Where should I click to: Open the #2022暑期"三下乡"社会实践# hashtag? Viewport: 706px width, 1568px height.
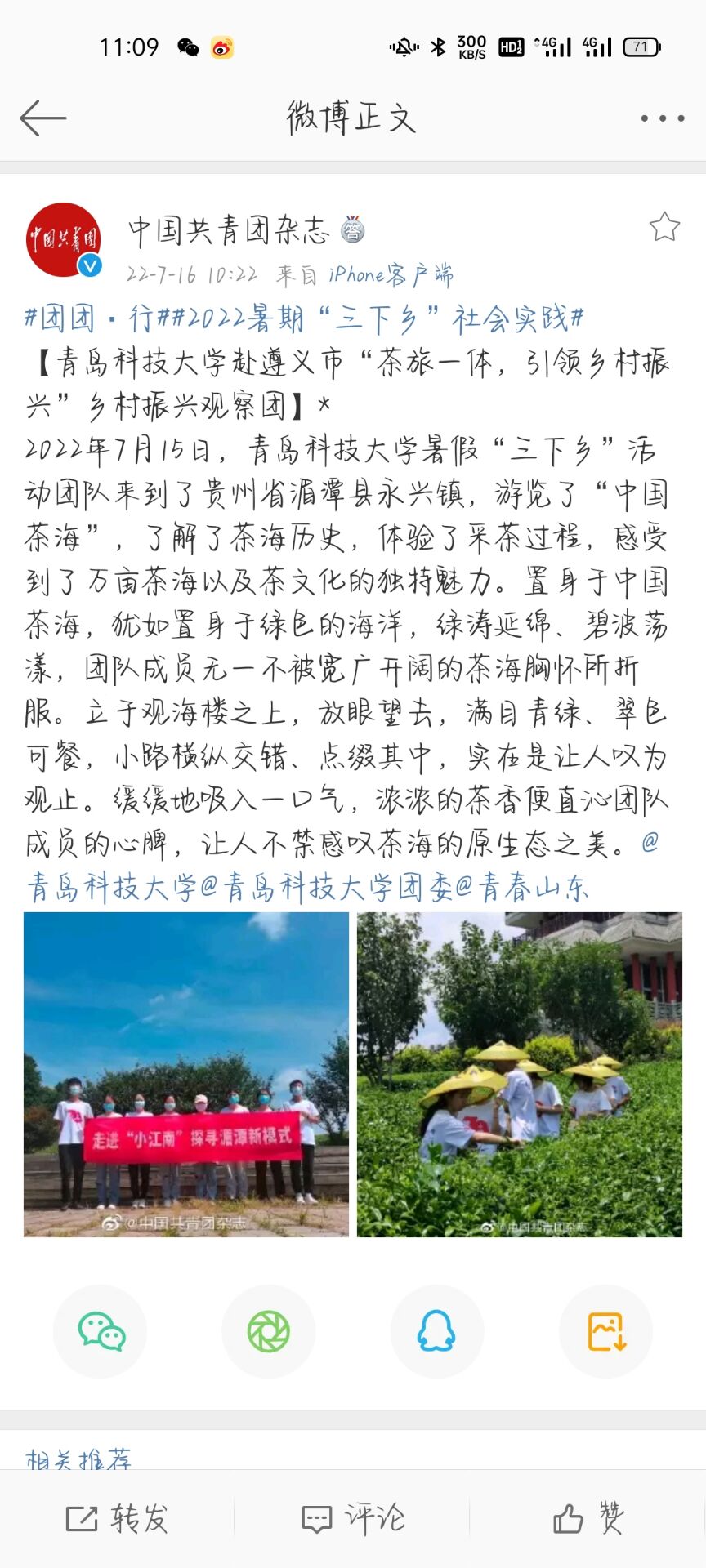378,318
